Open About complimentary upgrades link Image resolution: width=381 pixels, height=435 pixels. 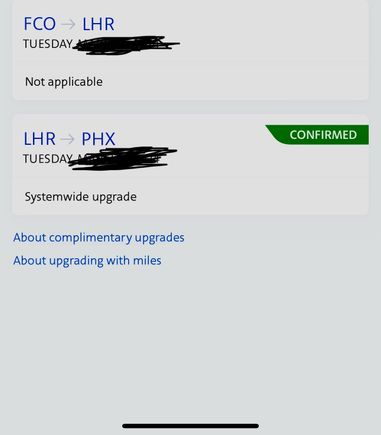pos(99,238)
